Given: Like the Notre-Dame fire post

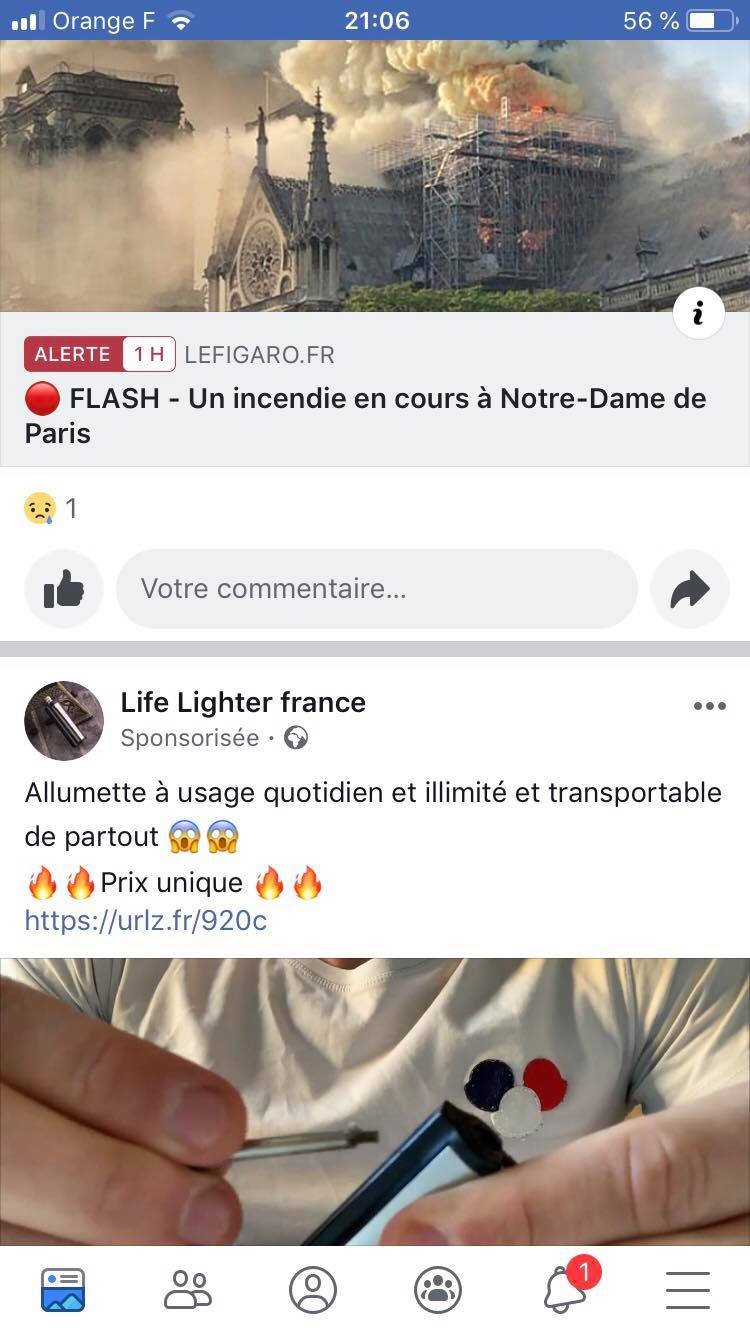Looking at the screenshot, I should click(x=64, y=590).
